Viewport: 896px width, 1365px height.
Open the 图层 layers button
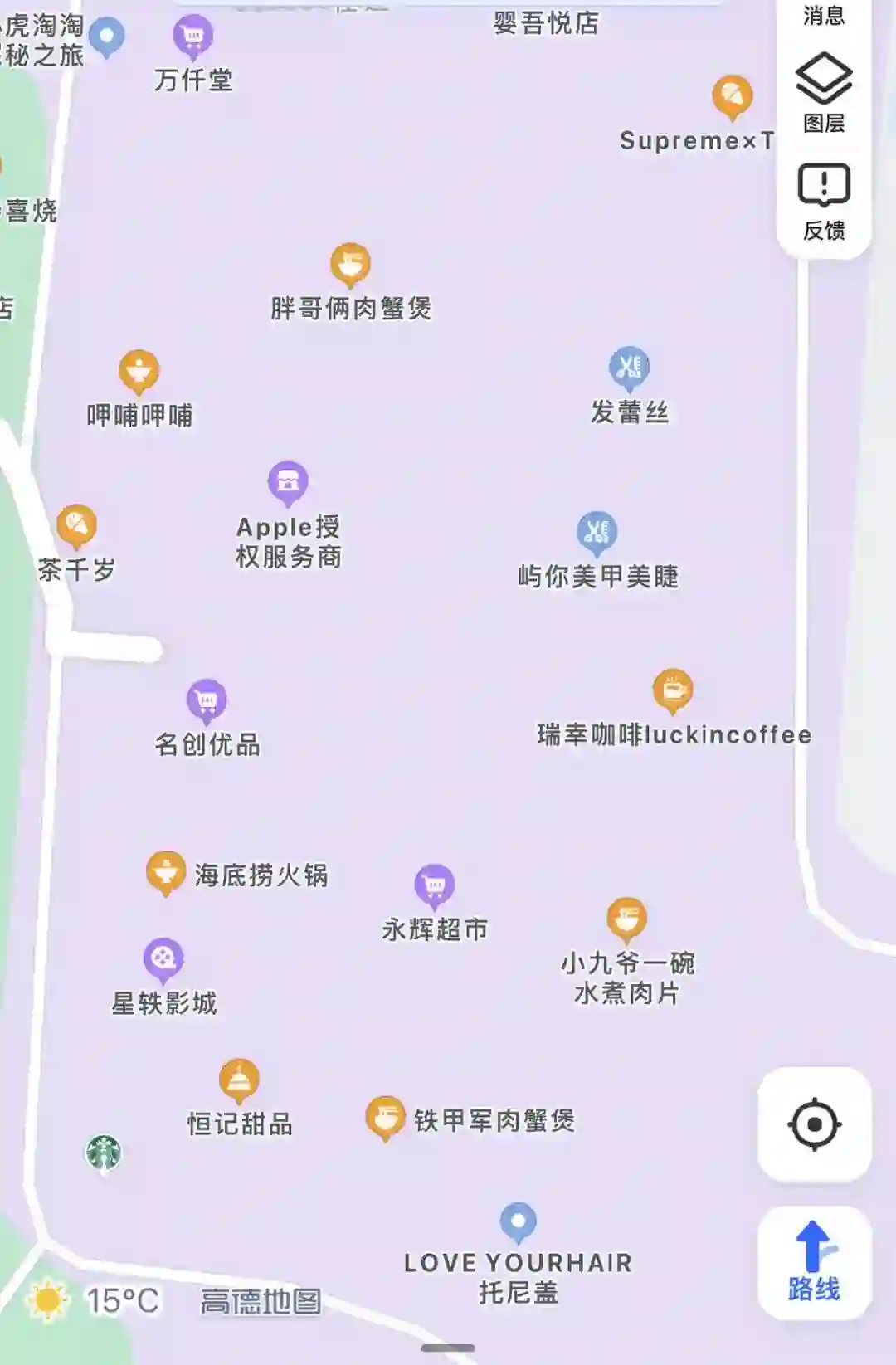[x=823, y=93]
